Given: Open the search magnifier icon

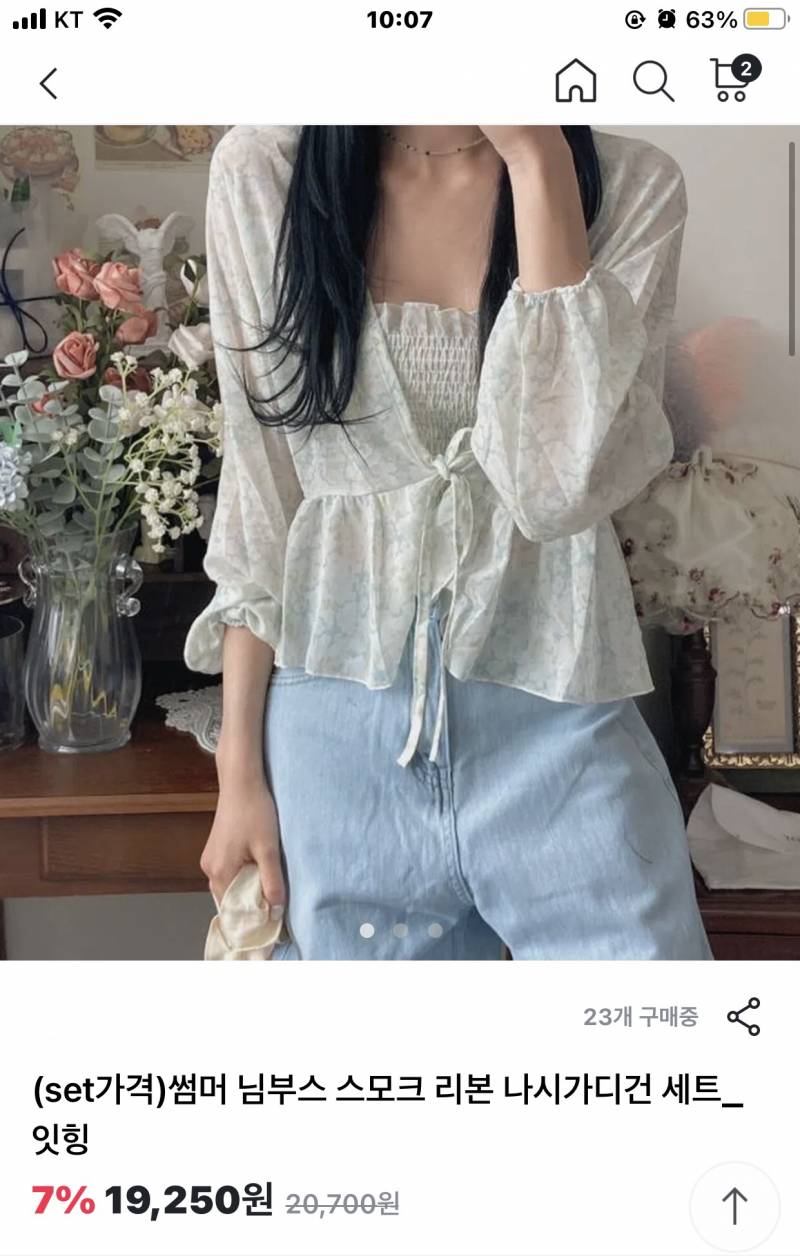Looking at the screenshot, I should pos(653,82).
